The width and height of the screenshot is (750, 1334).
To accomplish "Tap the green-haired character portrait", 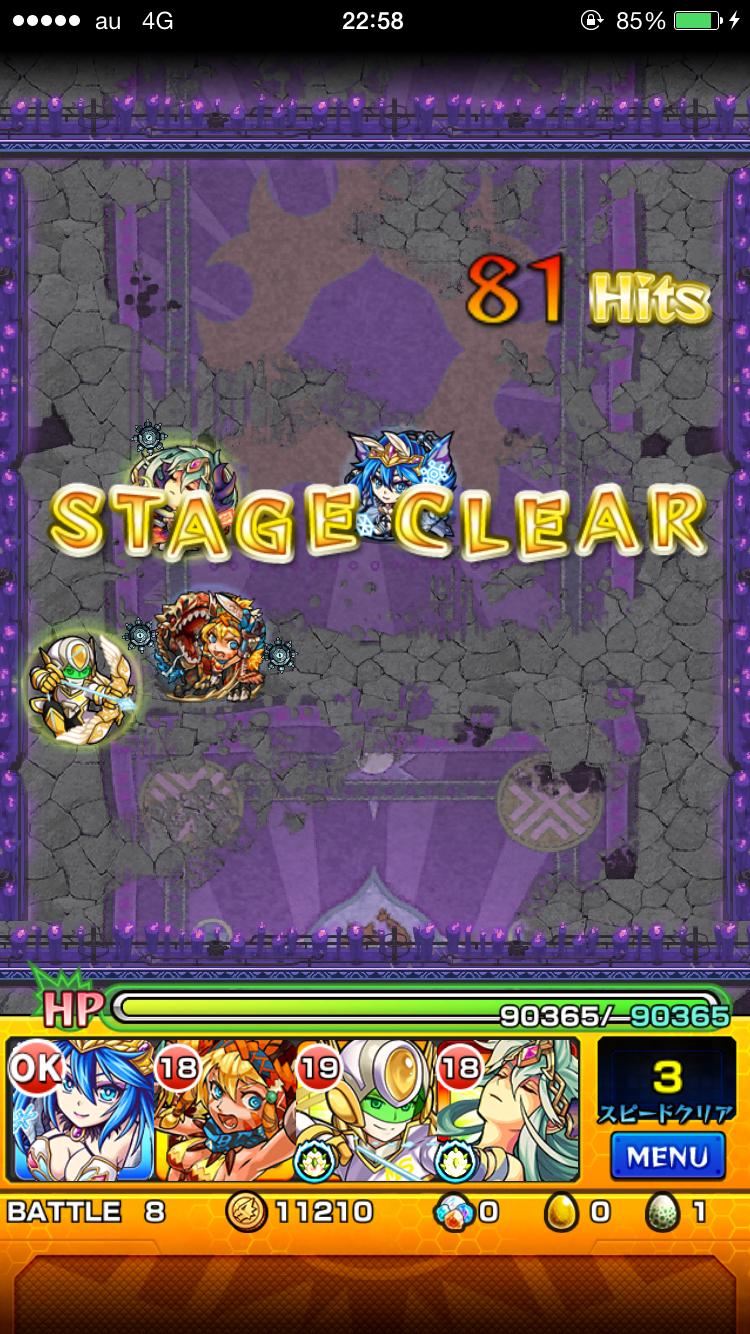I will pyautogui.click(x=508, y=1110).
